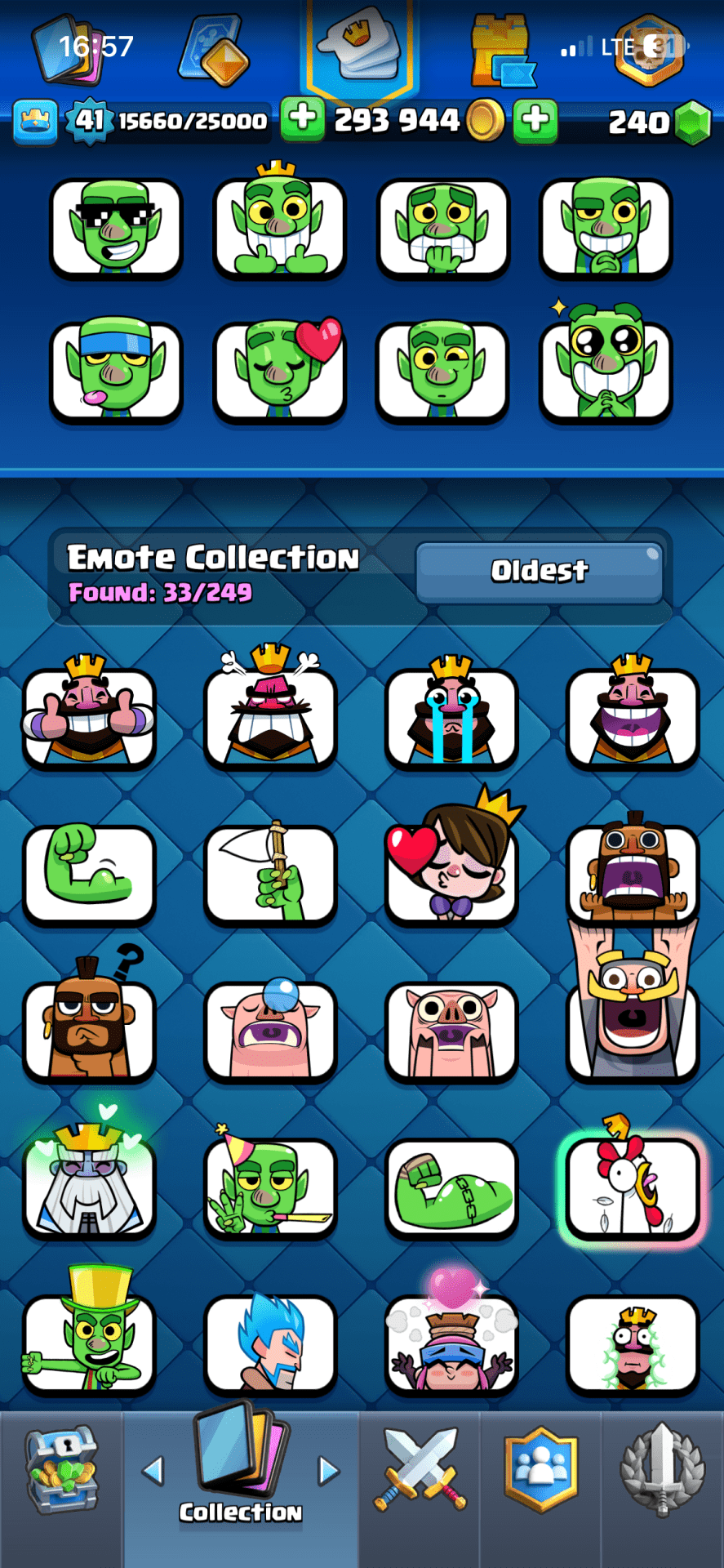724x1568 pixels.
Task: Add more gems with the plus button
Action: [535, 119]
